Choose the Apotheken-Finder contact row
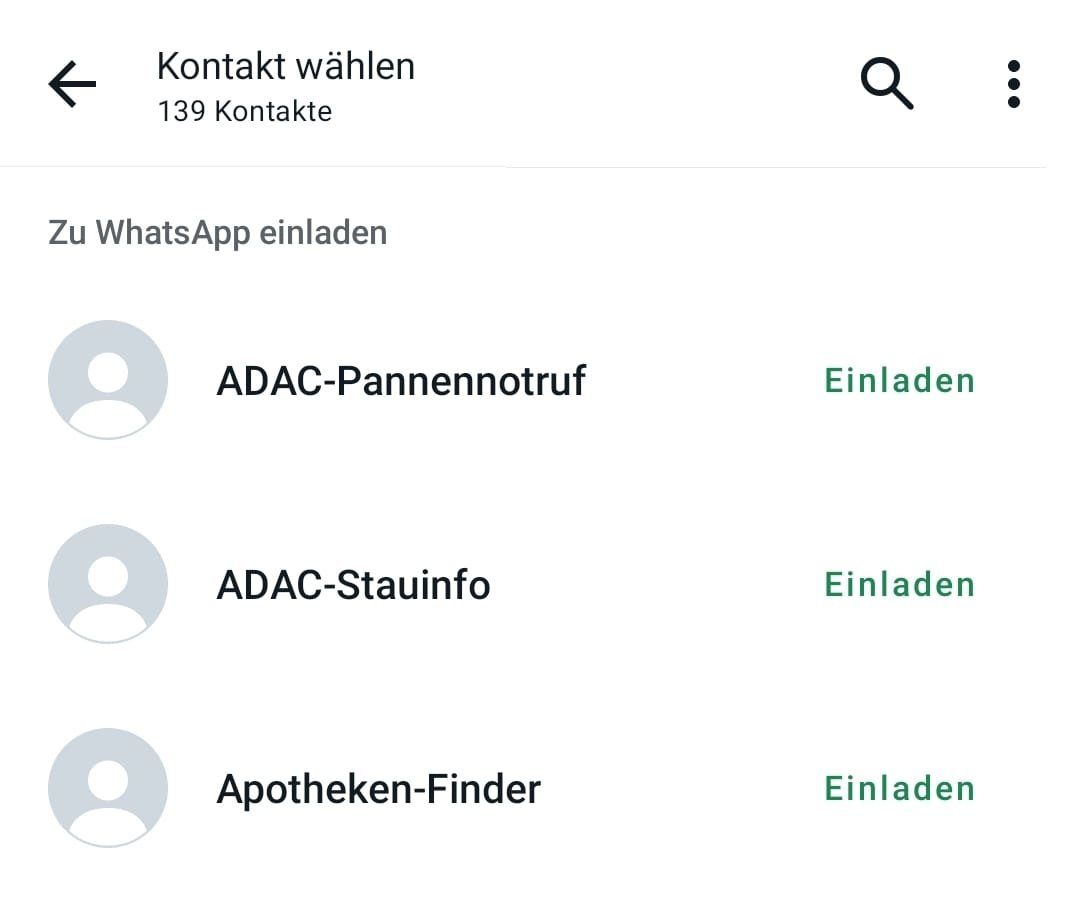The height and width of the screenshot is (900, 1080). point(378,789)
